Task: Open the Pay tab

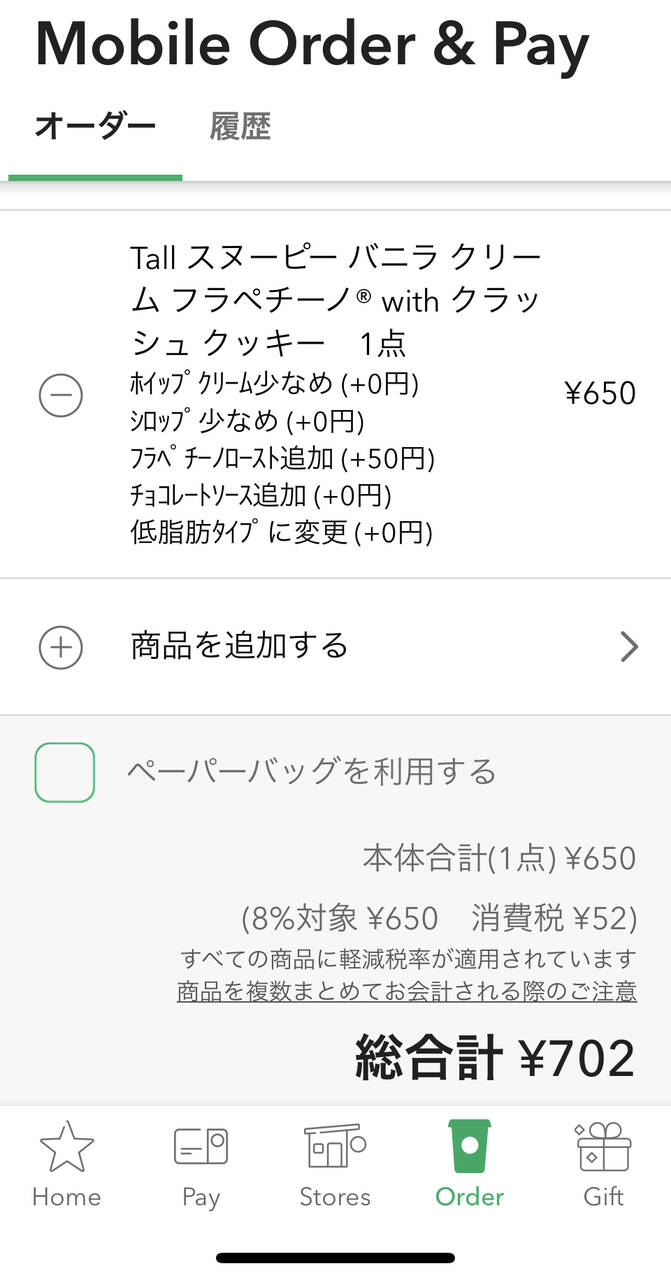Action: coord(200,1164)
